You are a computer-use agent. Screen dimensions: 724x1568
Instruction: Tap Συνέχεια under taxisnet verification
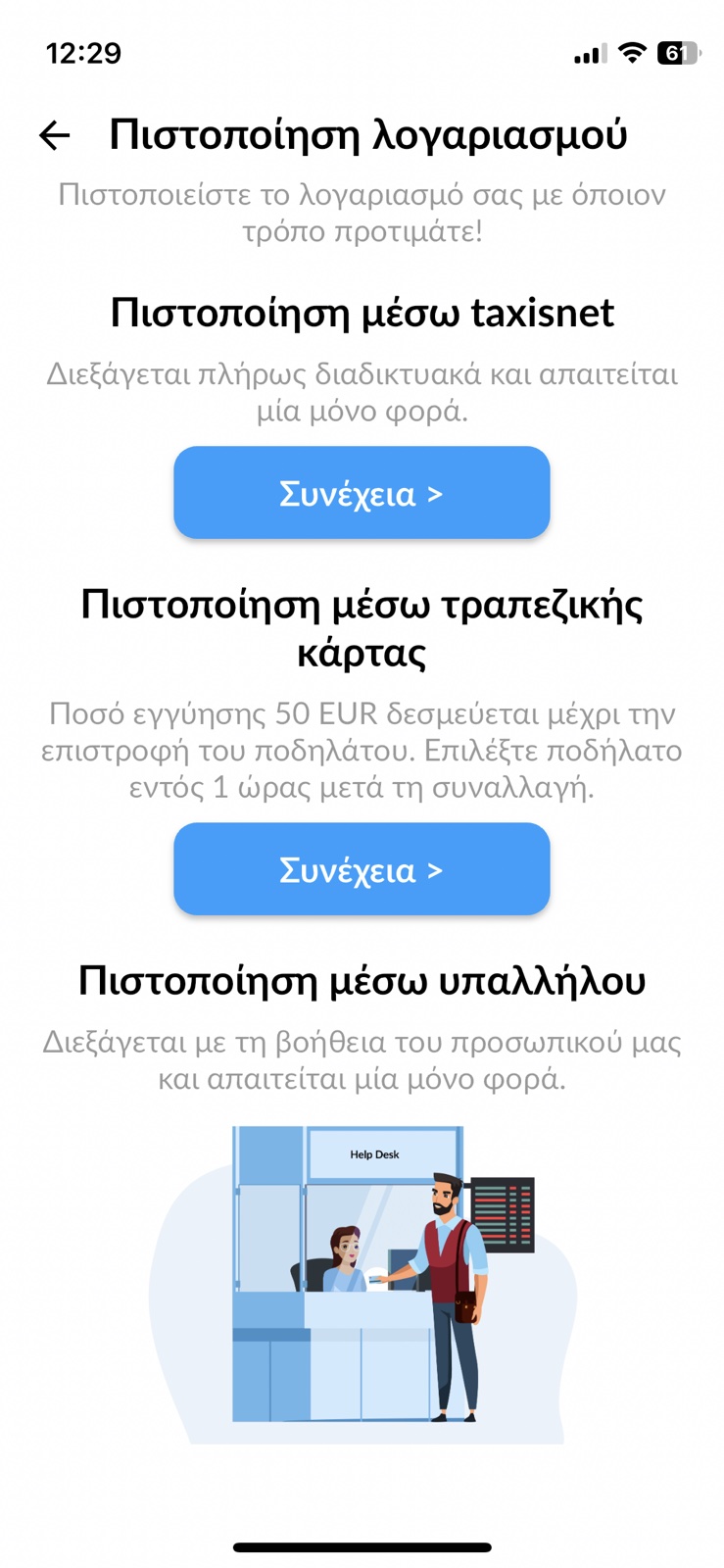pyautogui.click(x=362, y=493)
